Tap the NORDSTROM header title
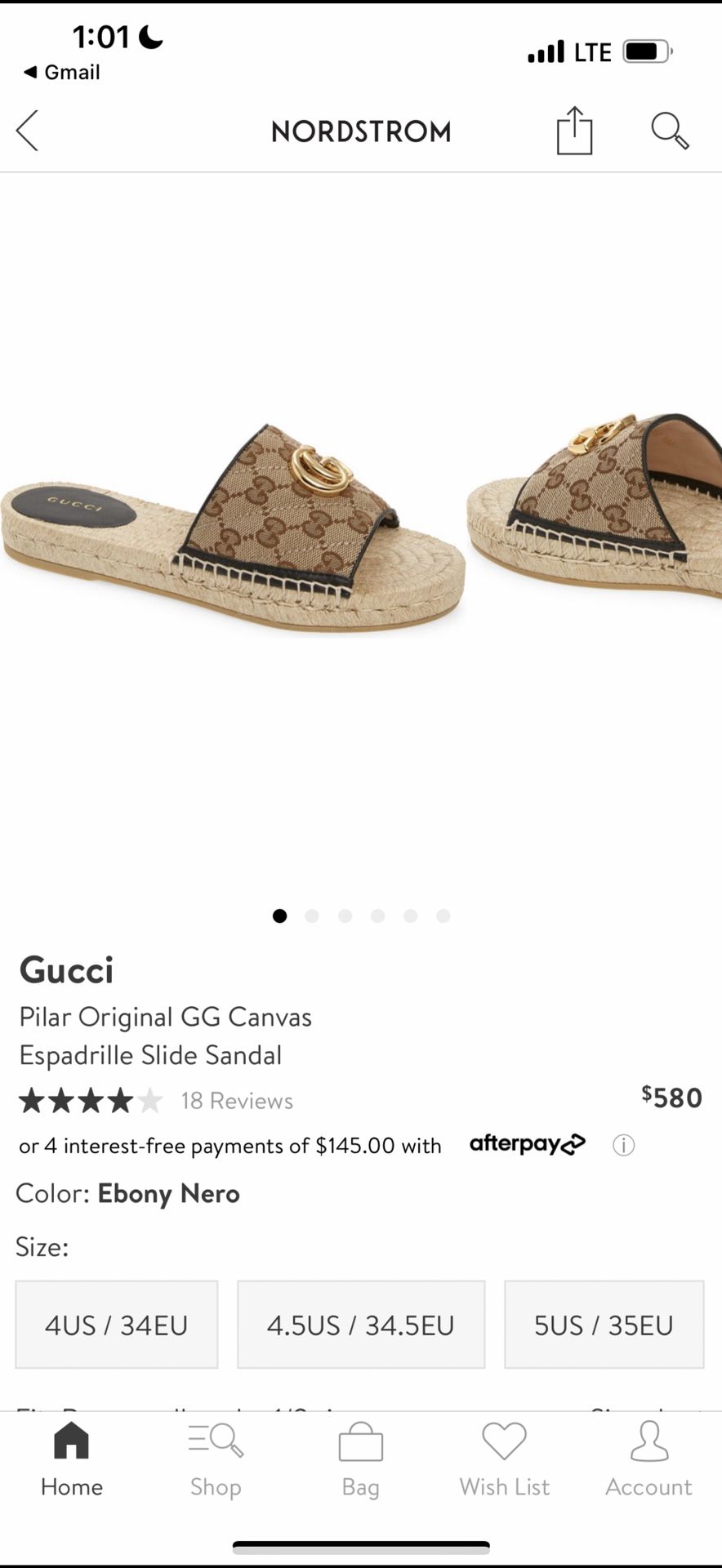The width and height of the screenshot is (722, 1568). [360, 131]
